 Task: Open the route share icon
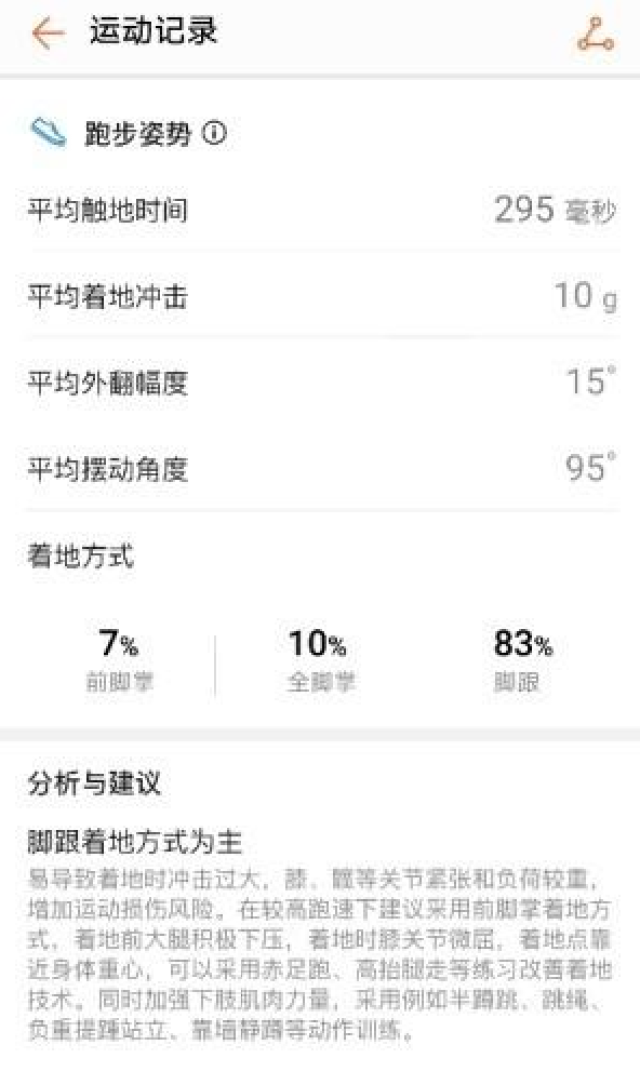(595, 34)
